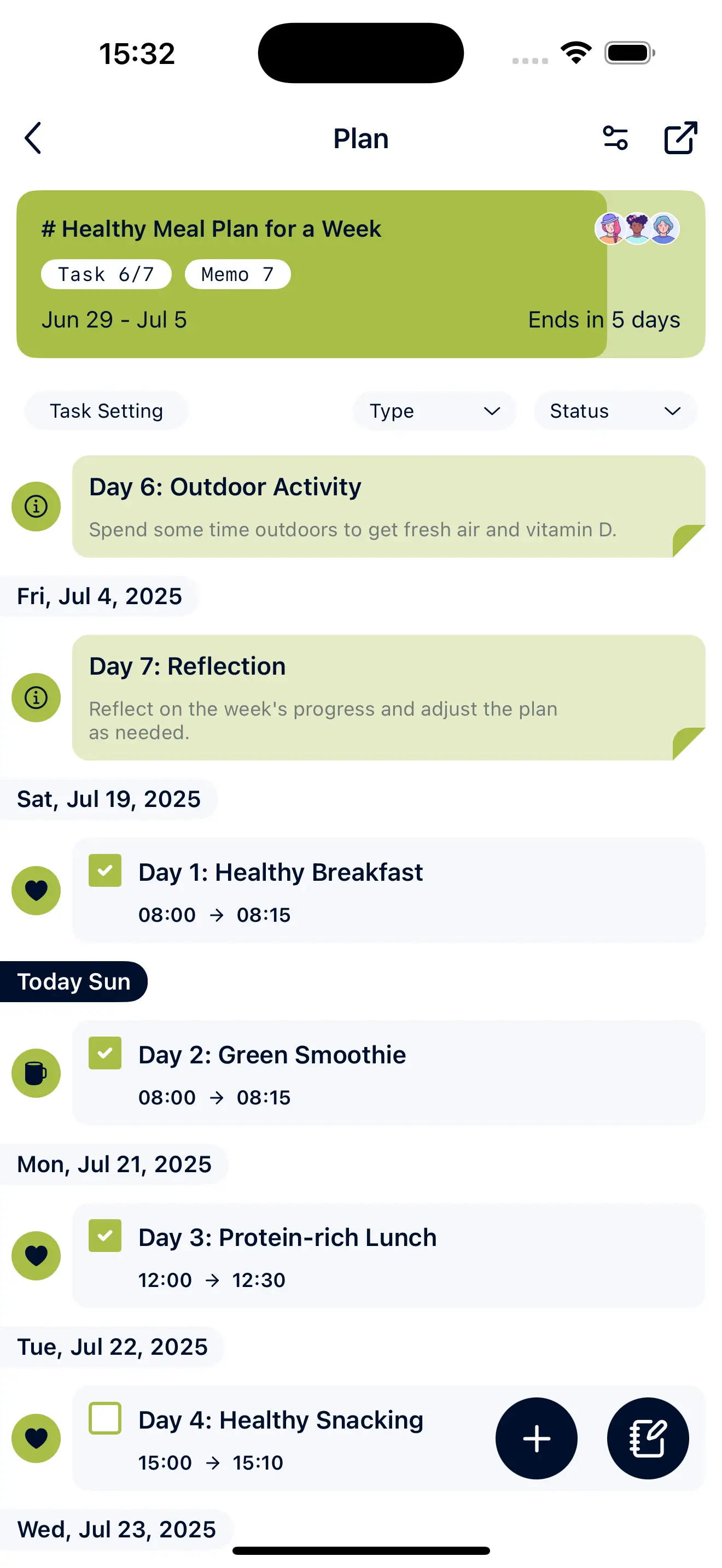Uncheck Day 3: Protein-rich Lunch task

pyautogui.click(x=104, y=1236)
